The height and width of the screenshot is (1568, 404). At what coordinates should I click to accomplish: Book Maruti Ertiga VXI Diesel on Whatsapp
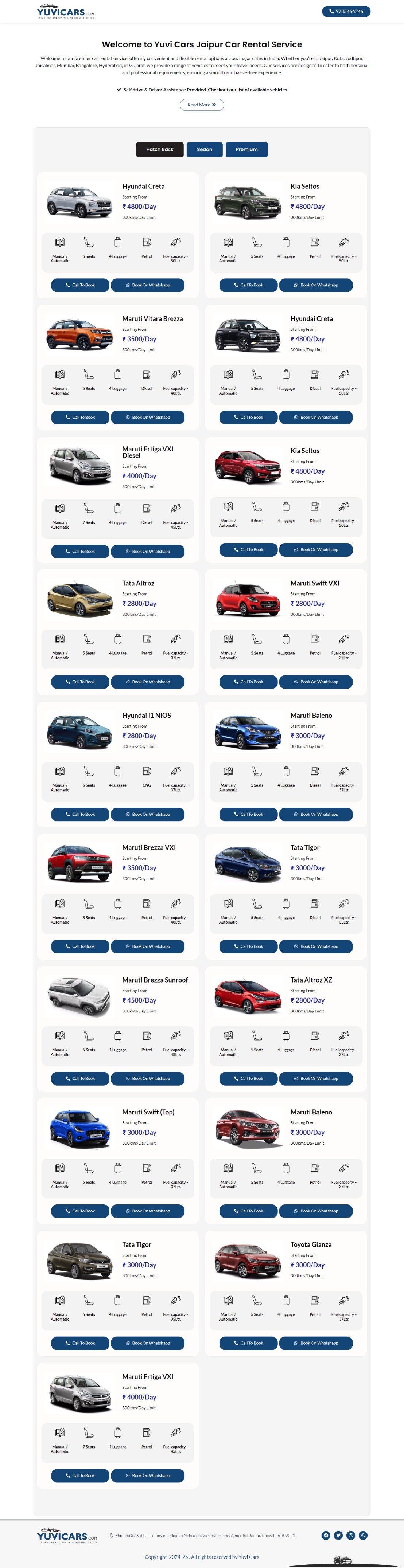[147, 552]
